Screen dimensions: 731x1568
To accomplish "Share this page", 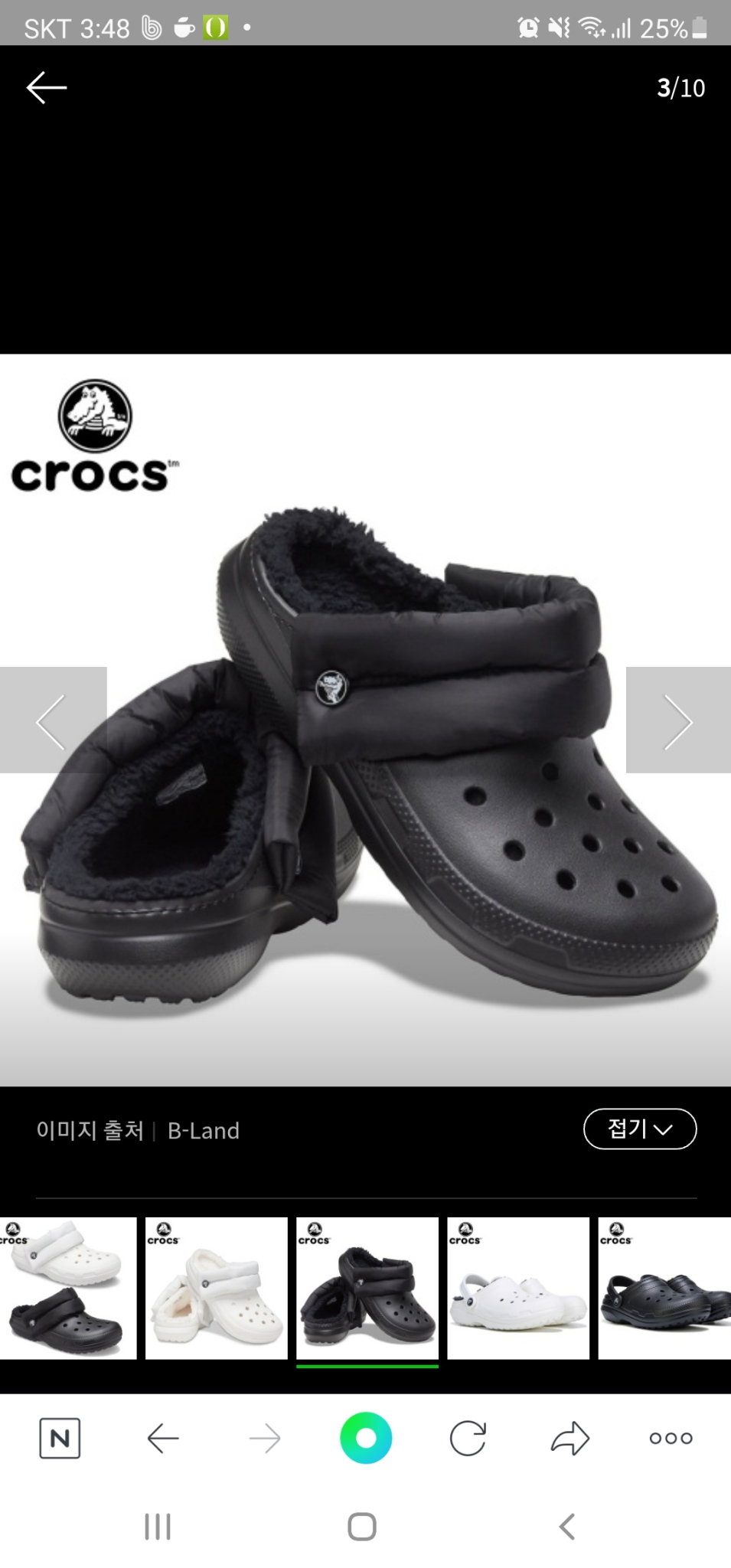I will pos(570,1439).
